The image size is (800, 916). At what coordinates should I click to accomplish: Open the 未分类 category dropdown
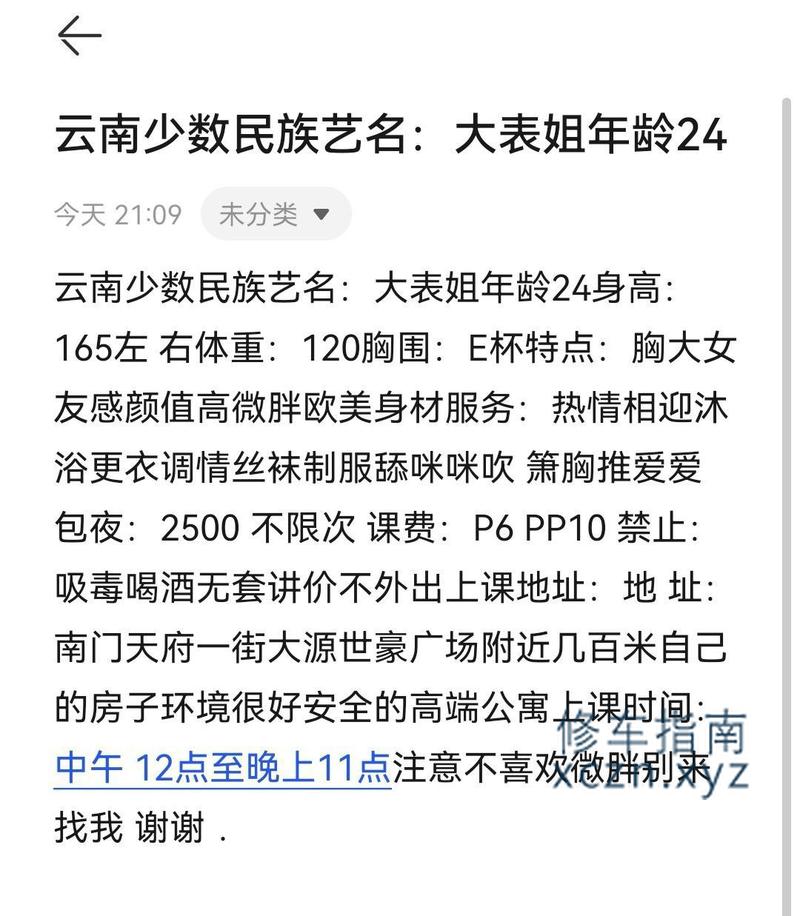coord(275,214)
